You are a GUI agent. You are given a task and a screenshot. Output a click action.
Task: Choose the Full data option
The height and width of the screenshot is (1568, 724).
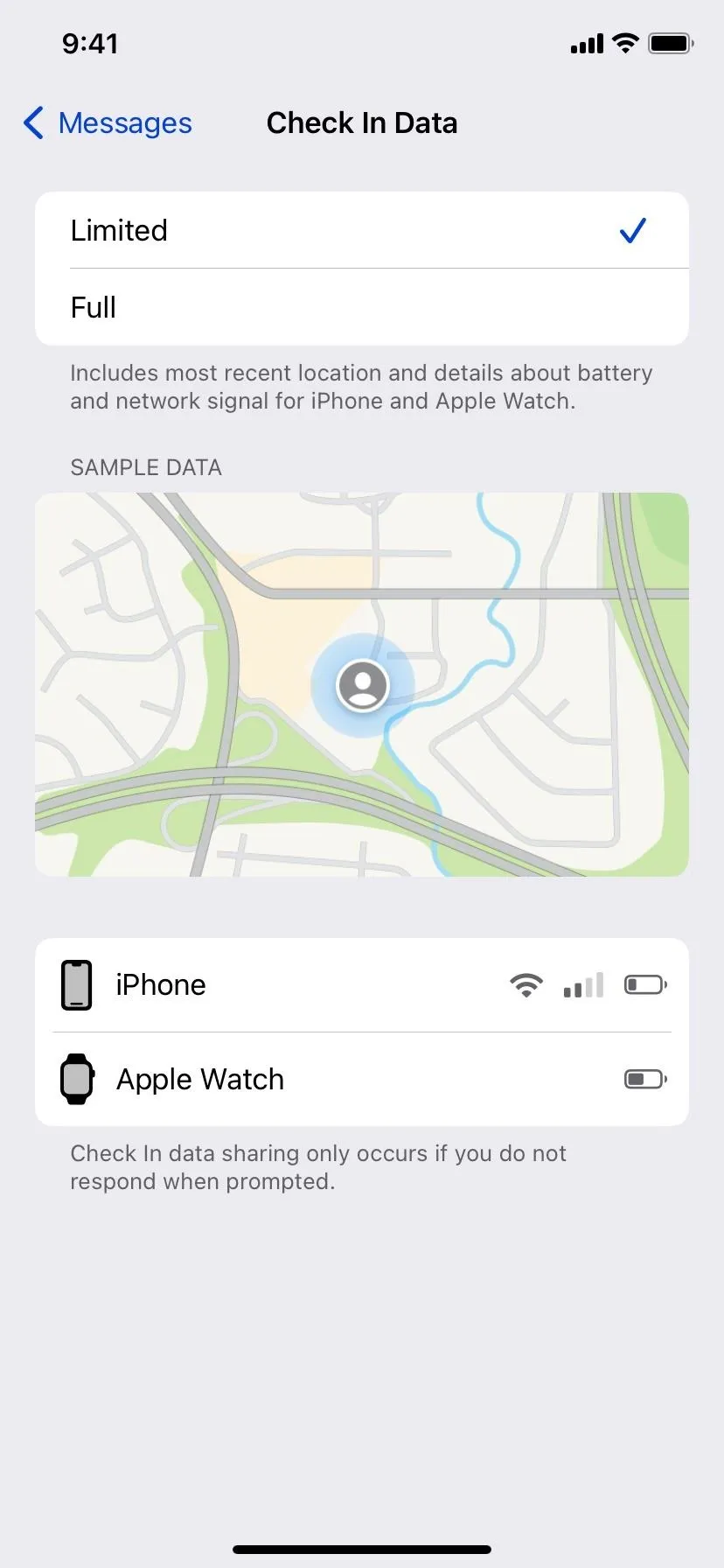coord(362,307)
